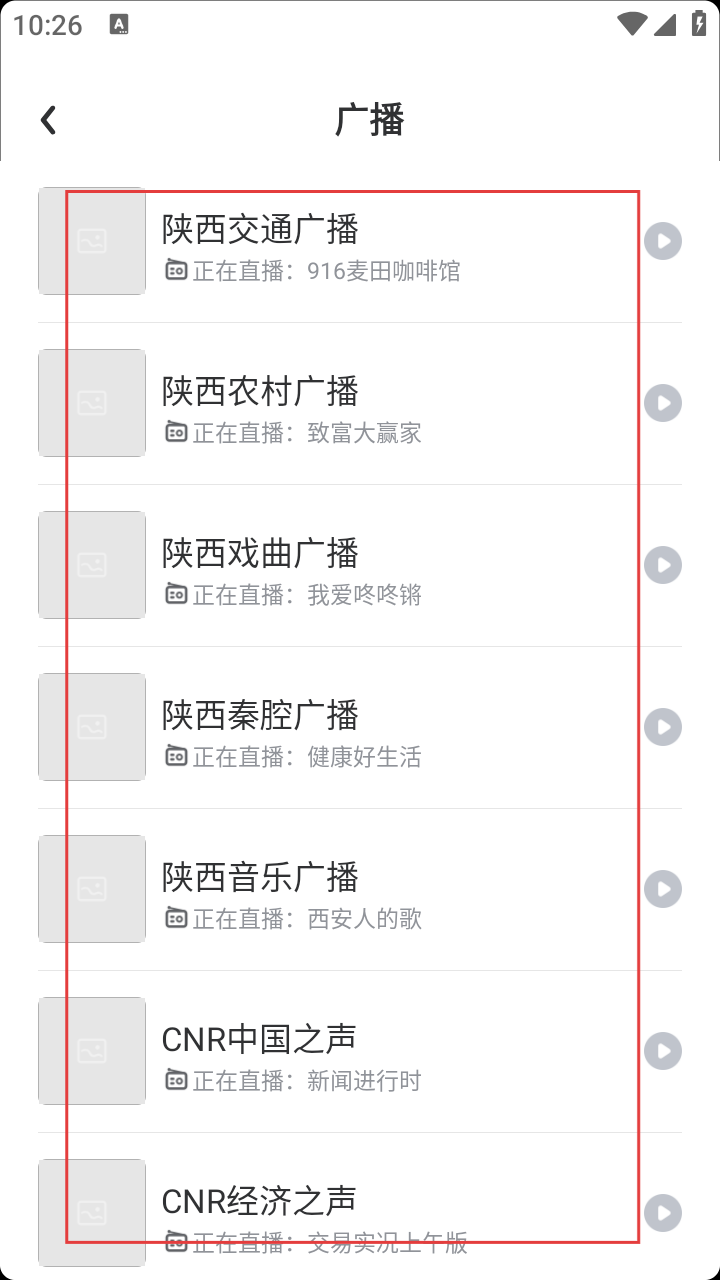
Task: Go back from the 广播 page
Action: click(48, 120)
